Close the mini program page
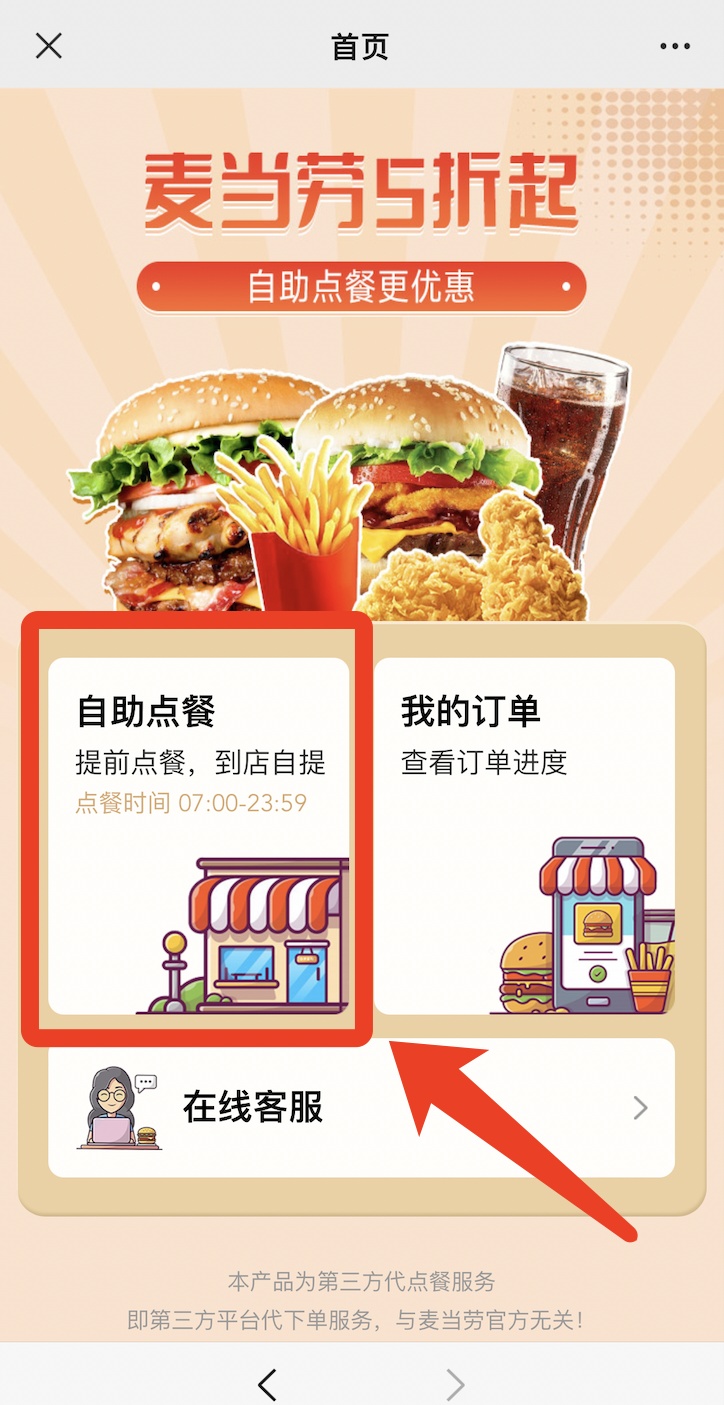 pos(48,46)
